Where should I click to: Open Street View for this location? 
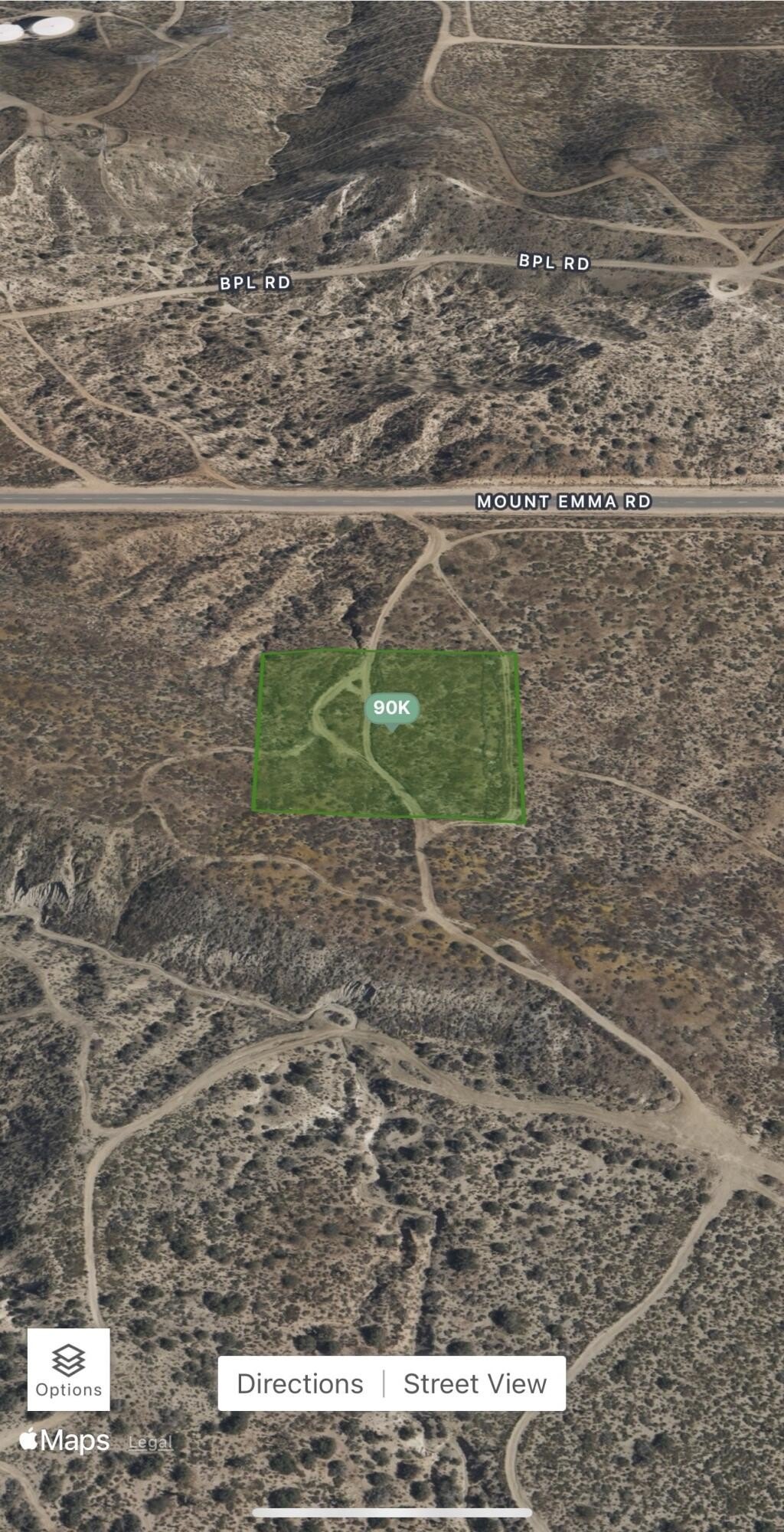475,1383
